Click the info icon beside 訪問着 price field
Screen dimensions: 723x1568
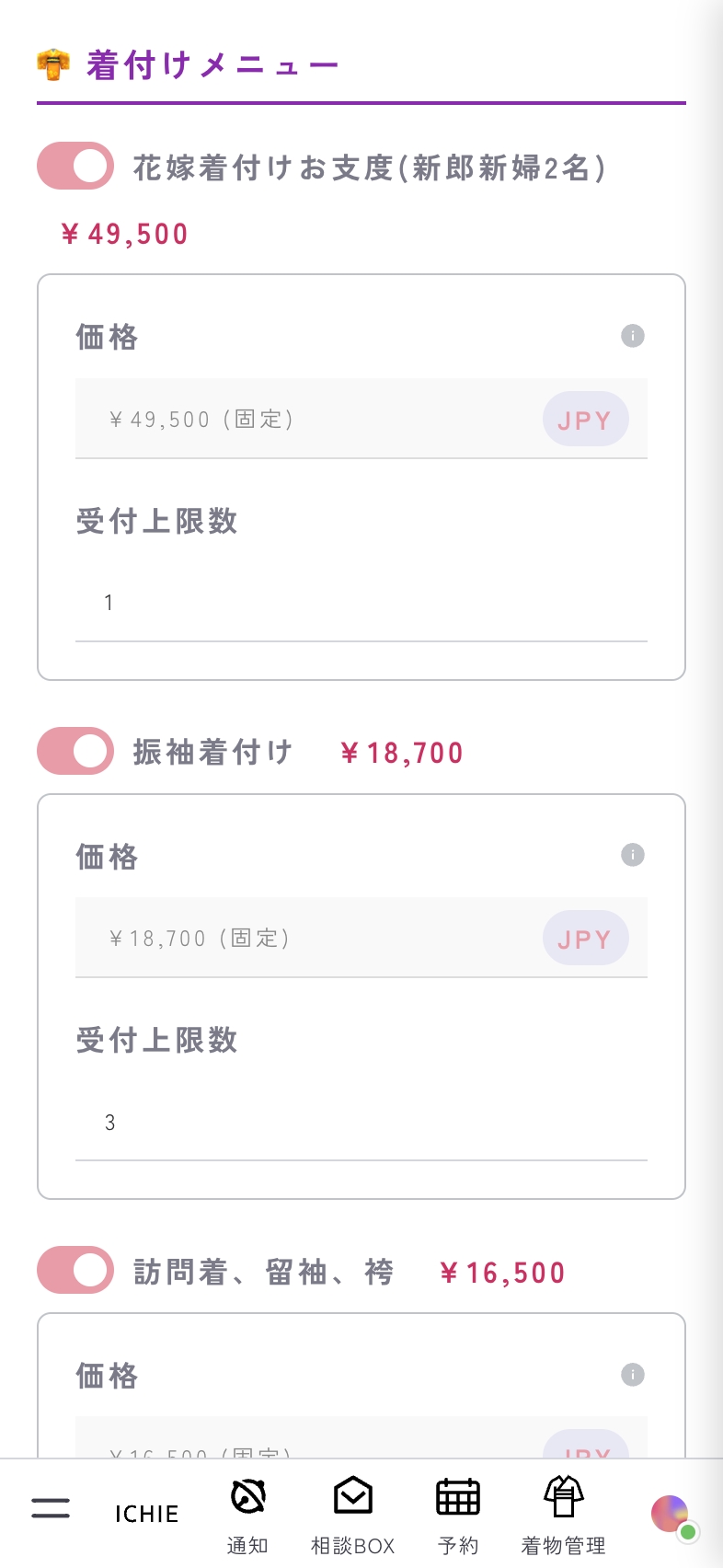(x=632, y=1375)
